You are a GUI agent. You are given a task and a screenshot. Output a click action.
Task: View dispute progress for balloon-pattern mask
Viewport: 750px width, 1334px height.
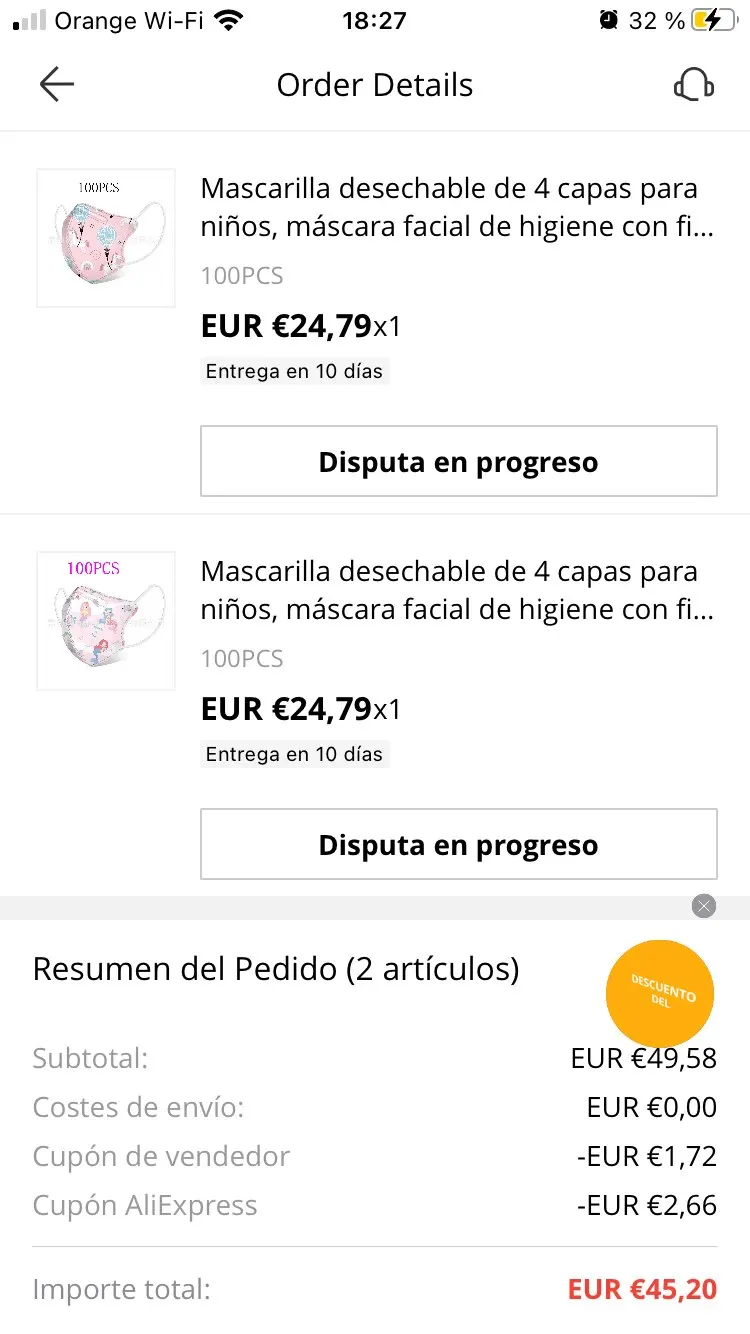click(x=458, y=462)
